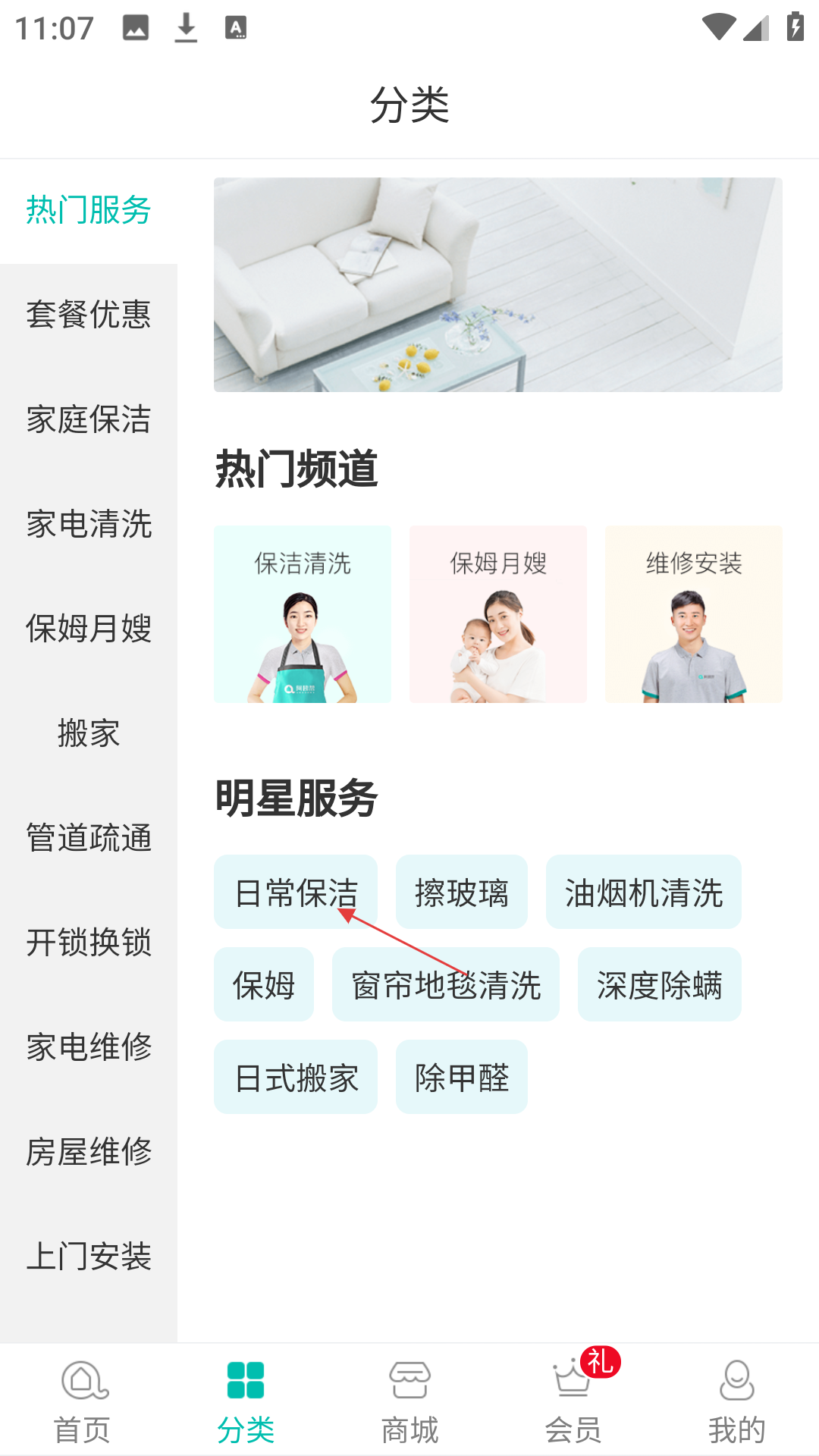Open the 搬家 category
This screenshot has width=819, height=1456.
pyautogui.click(x=89, y=733)
